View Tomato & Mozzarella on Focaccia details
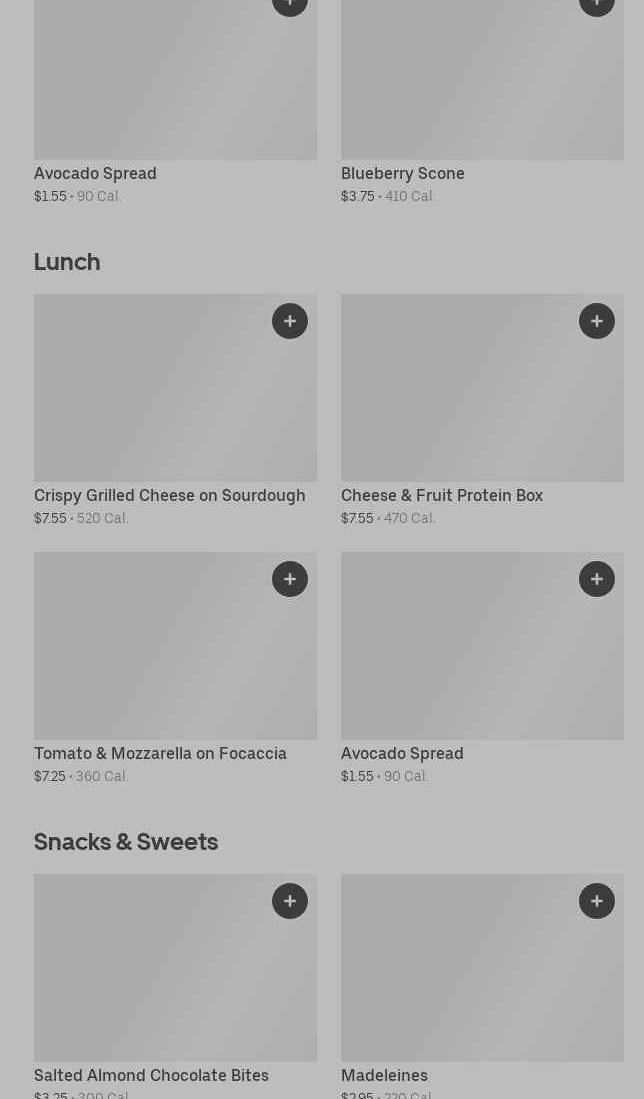The image size is (644, 1099). (x=160, y=754)
